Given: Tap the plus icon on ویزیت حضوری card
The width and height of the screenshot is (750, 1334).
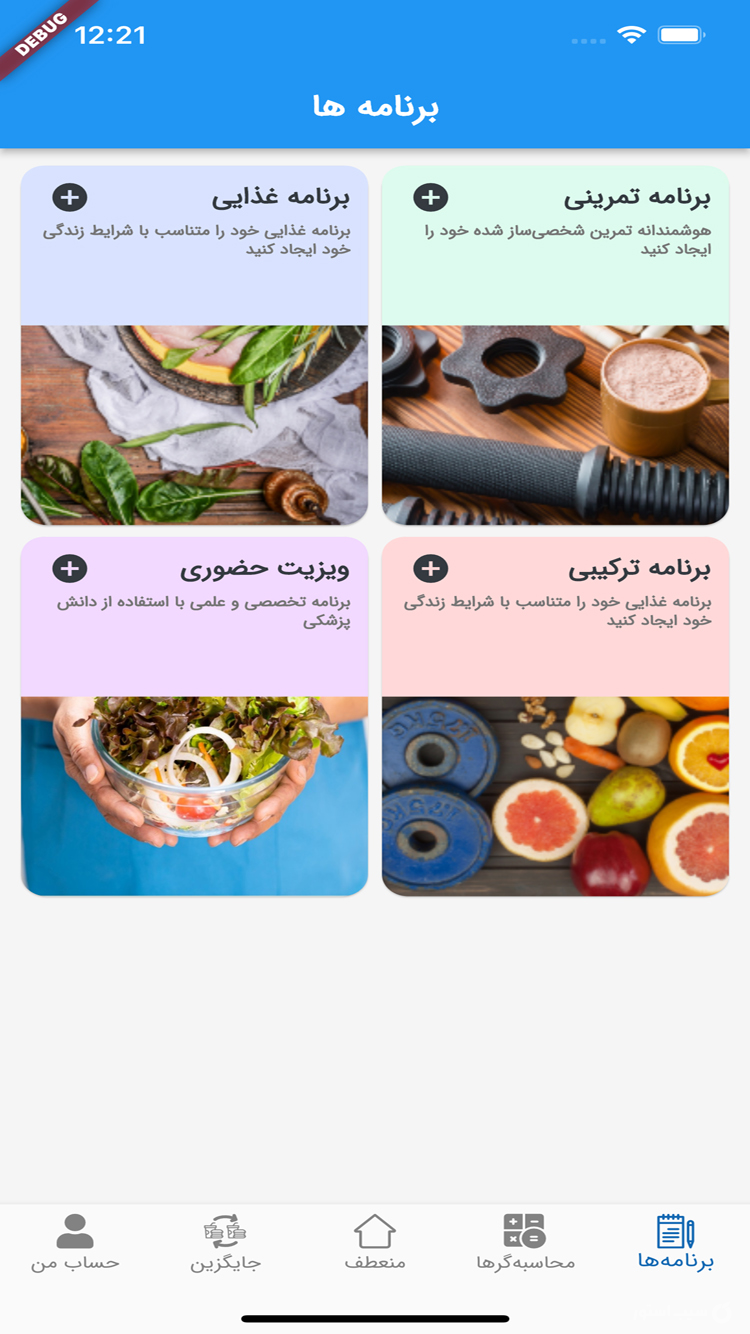Looking at the screenshot, I should pos(69,567).
